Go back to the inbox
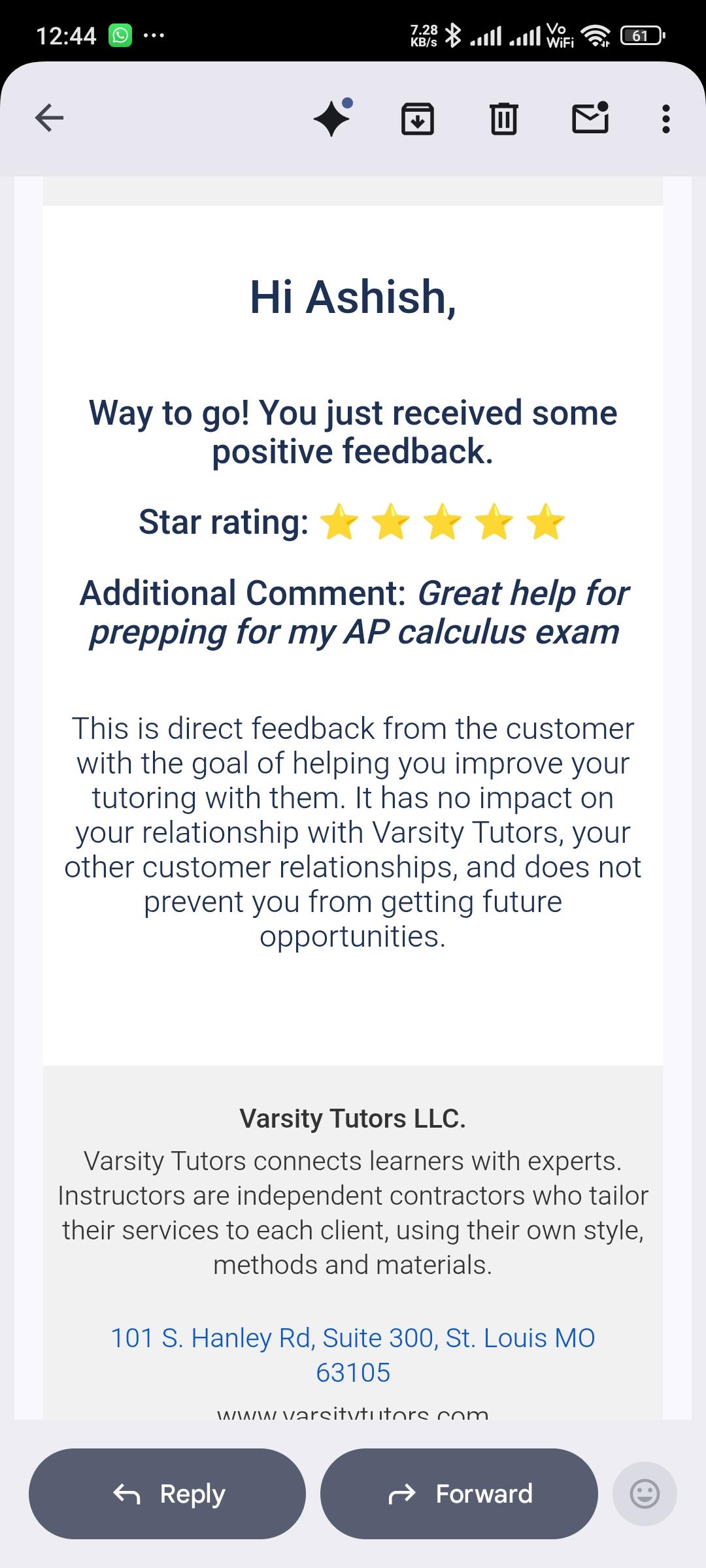 49,118
